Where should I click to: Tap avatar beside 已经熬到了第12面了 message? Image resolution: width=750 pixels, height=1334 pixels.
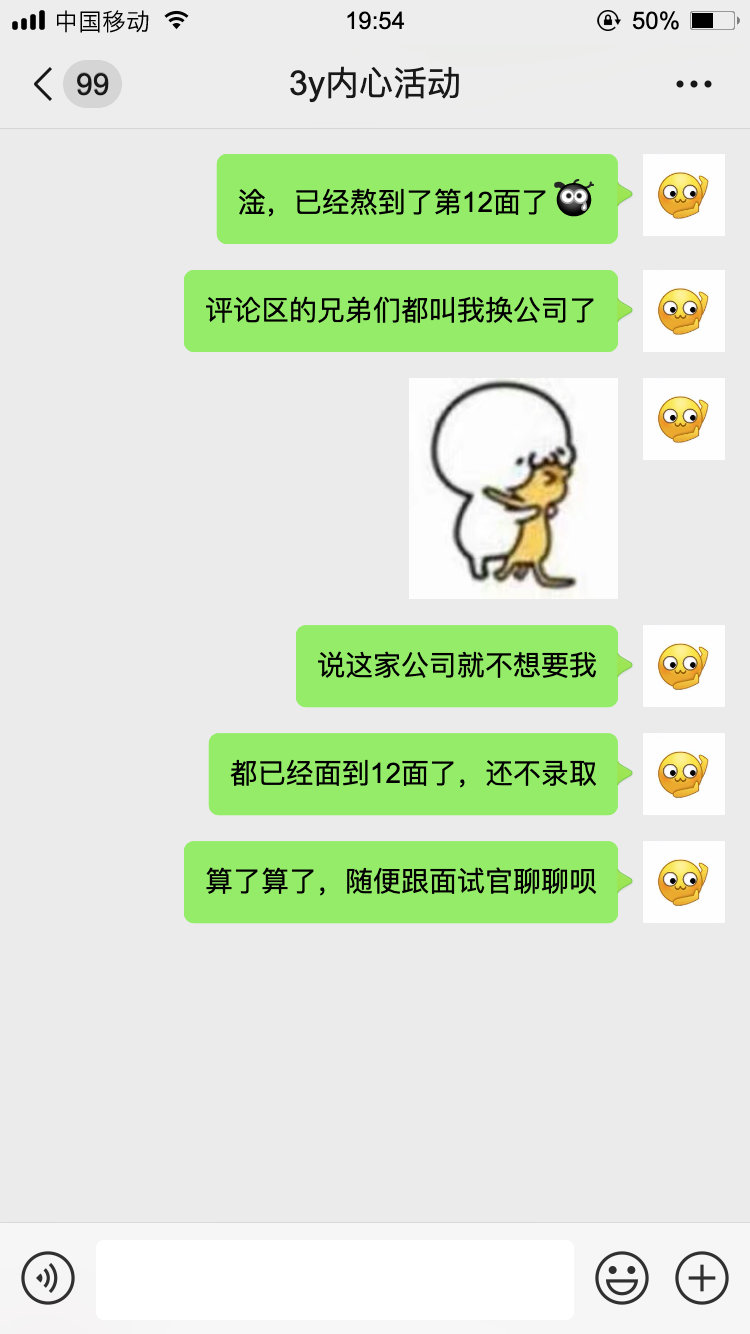pos(683,195)
